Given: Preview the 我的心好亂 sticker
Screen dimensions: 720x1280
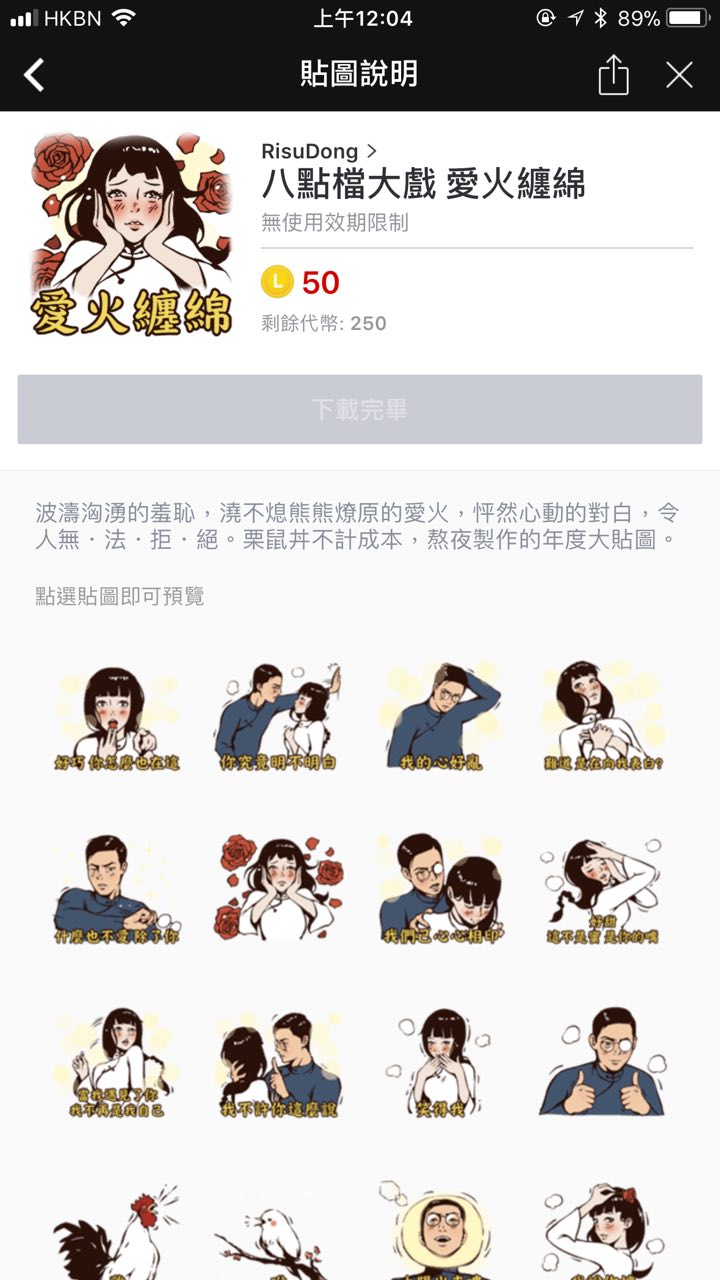Looking at the screenshot, I should (x=440, y=716).
